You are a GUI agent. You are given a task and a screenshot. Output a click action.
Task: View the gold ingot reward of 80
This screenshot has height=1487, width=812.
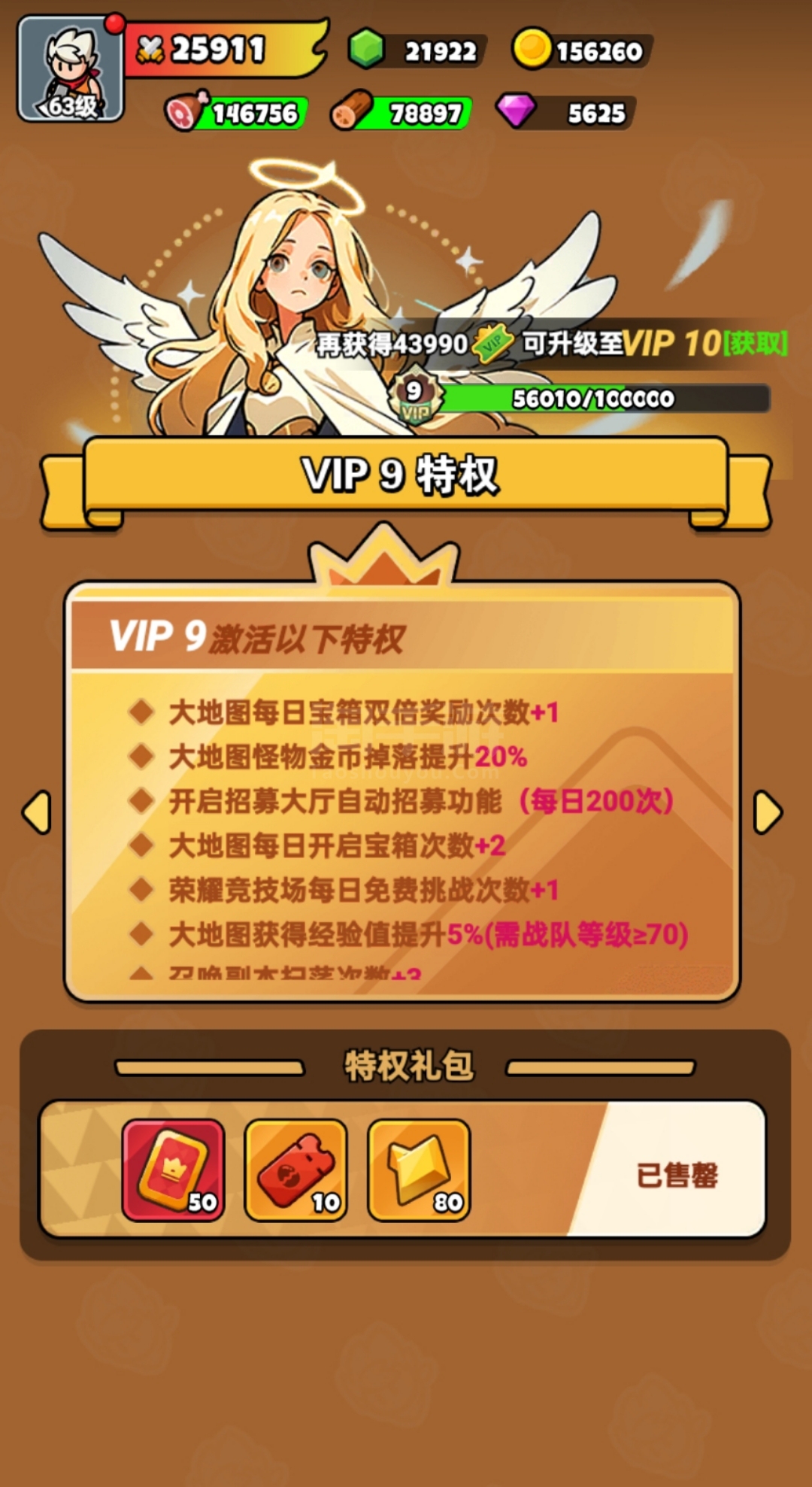(419, 1170)
